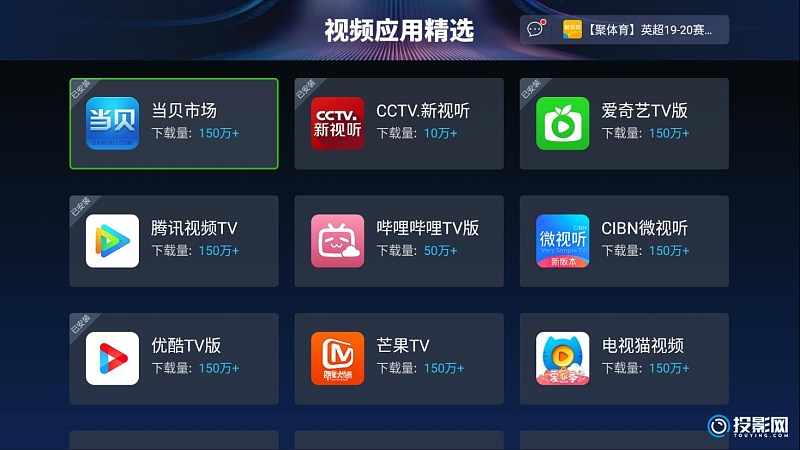Image resolution: width=800 pixels, height=450 pixels.
Task: Select the 电视猫视频 app card
Action: (624, 358)
